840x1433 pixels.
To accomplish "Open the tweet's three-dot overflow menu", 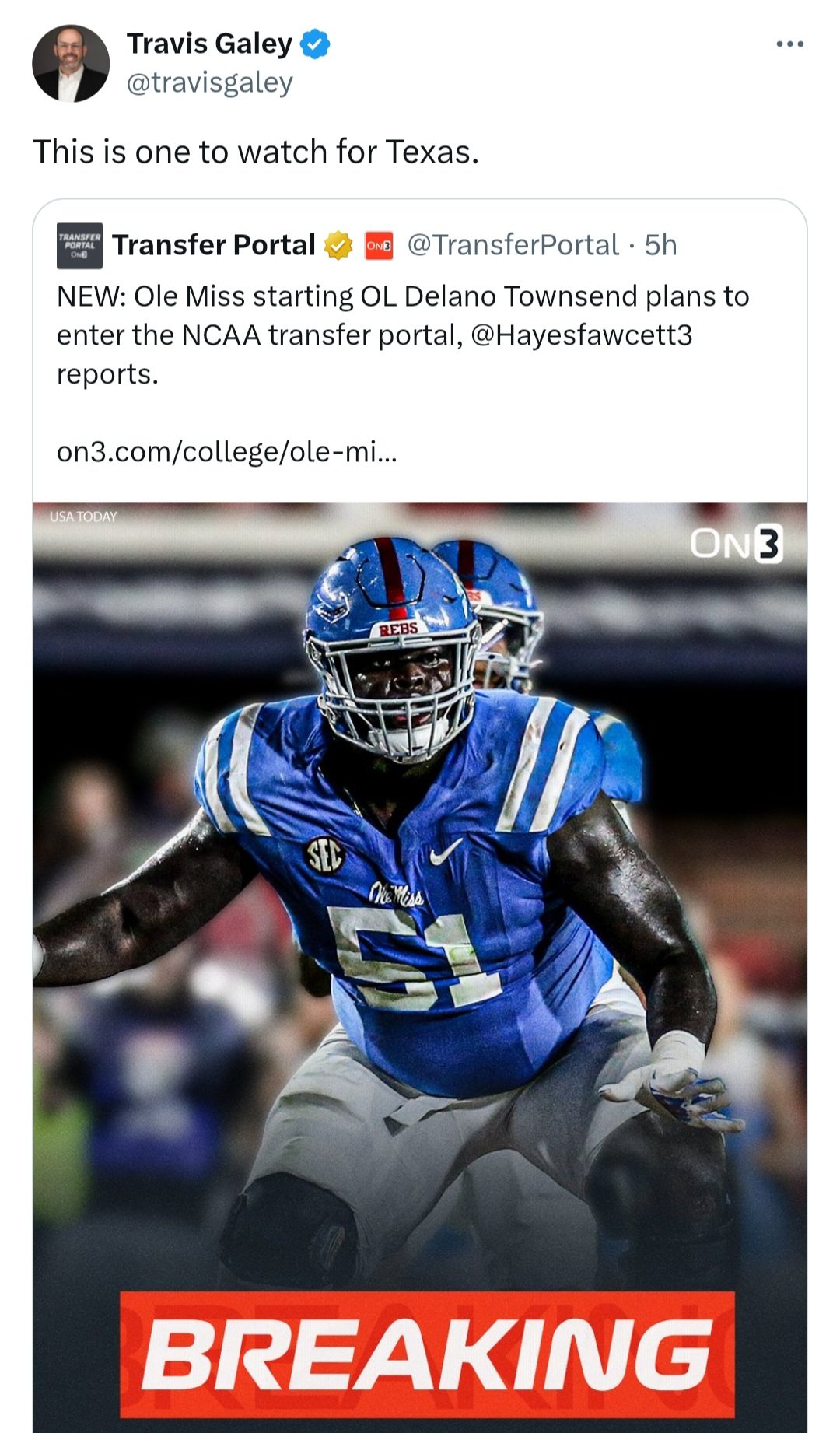I will (789, 44).
